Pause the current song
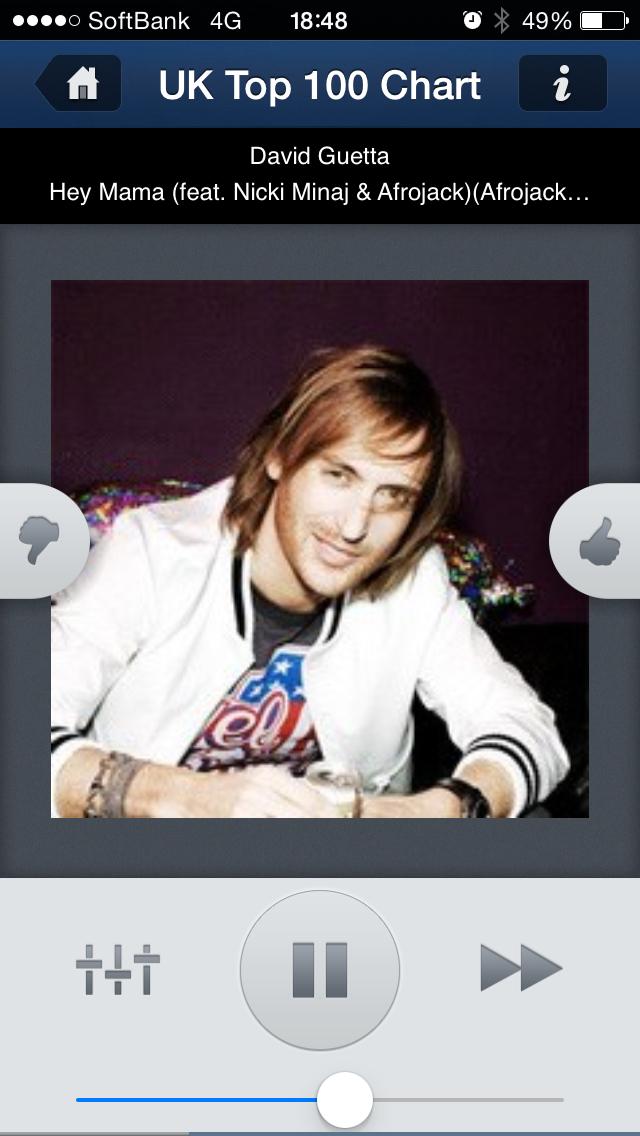640x1136 pixels. [320, 970]
